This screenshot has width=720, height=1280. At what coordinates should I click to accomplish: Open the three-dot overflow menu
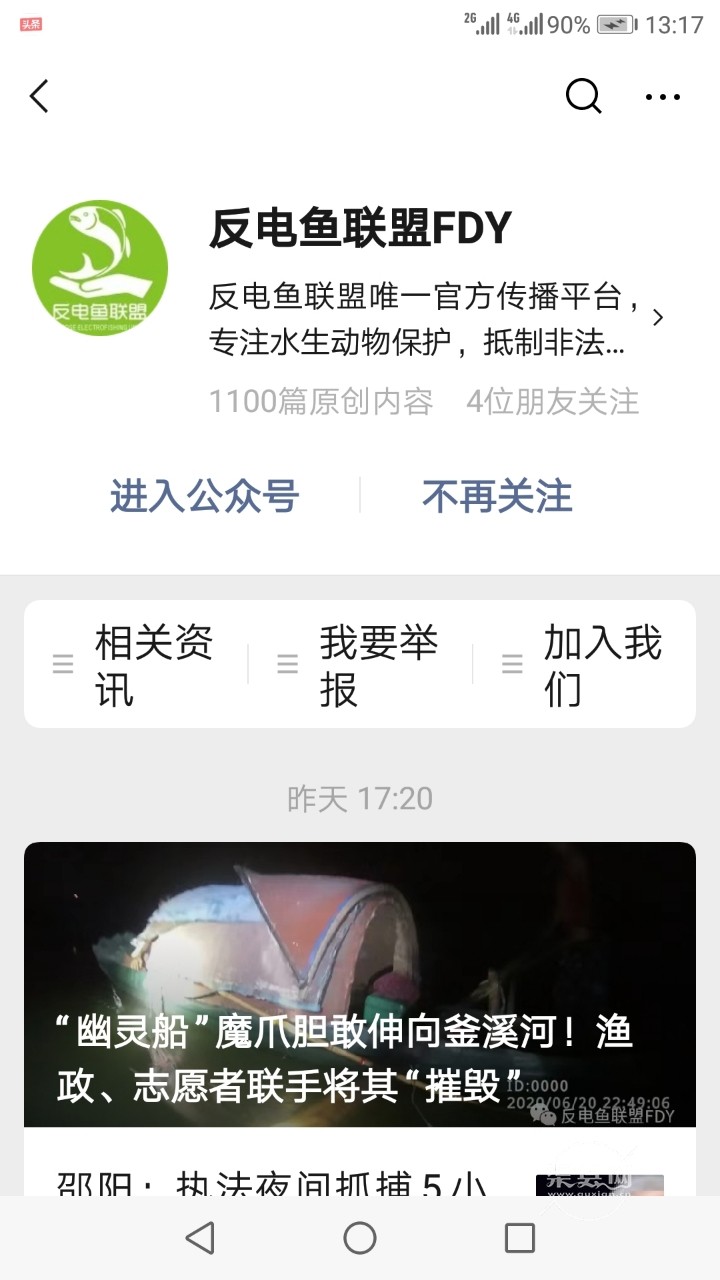pos(662,97)
